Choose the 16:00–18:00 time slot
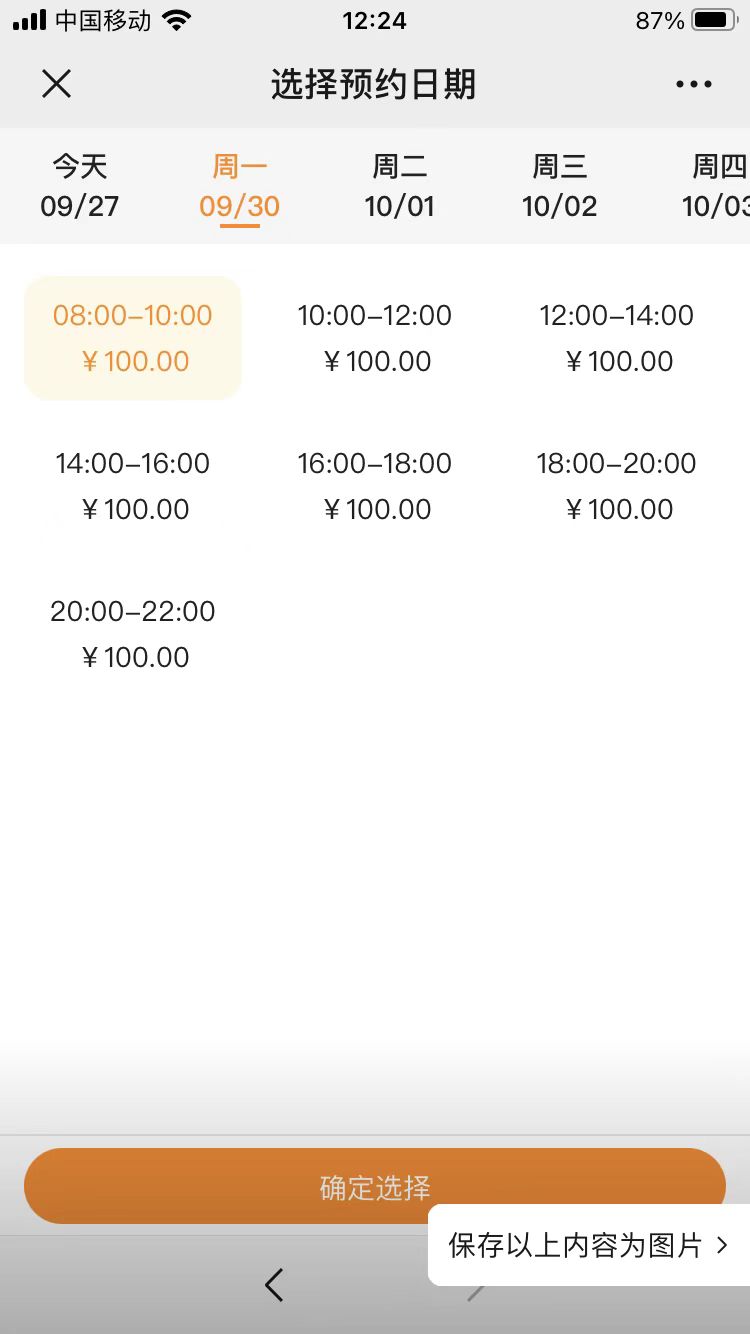The image size is (750, 1334). pos(375,486)
